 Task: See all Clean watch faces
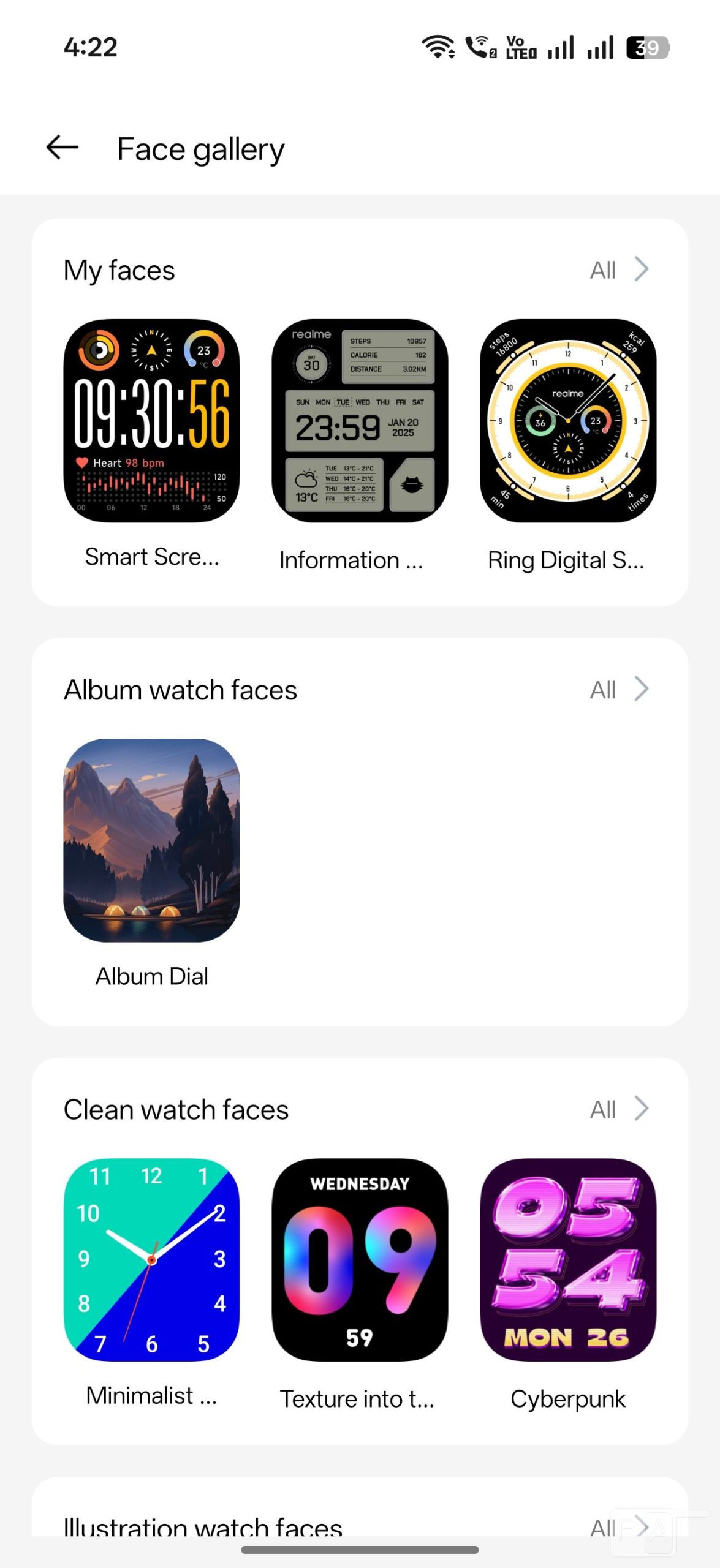coord(619,1109)
